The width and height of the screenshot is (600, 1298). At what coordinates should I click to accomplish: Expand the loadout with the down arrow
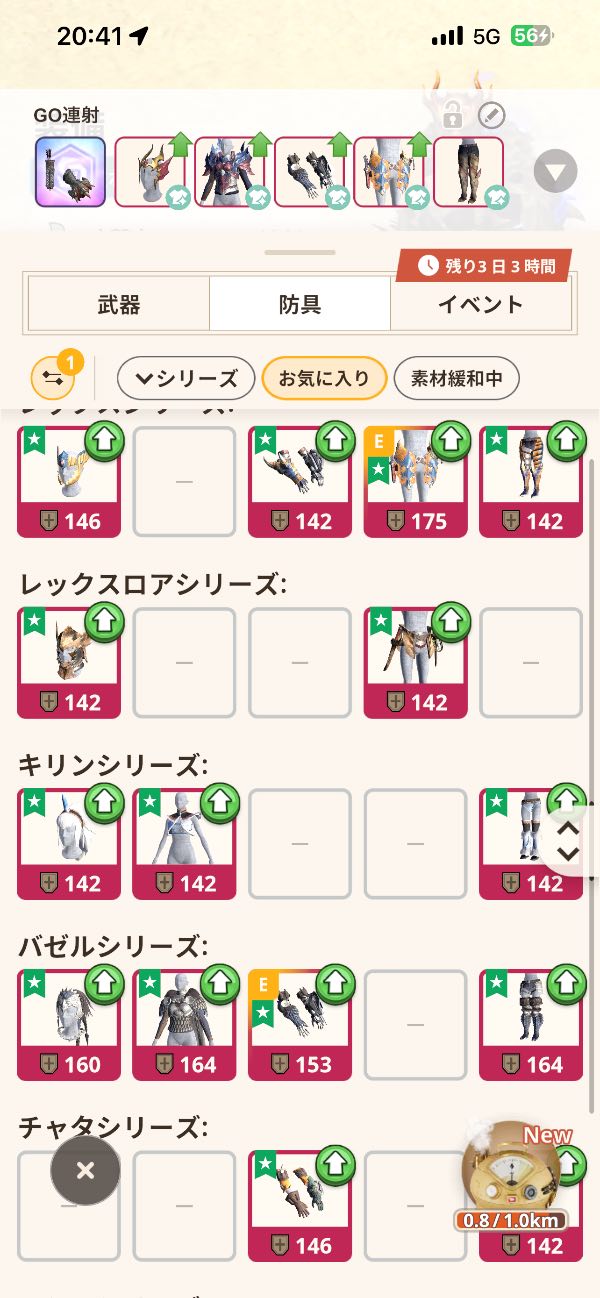555,172
